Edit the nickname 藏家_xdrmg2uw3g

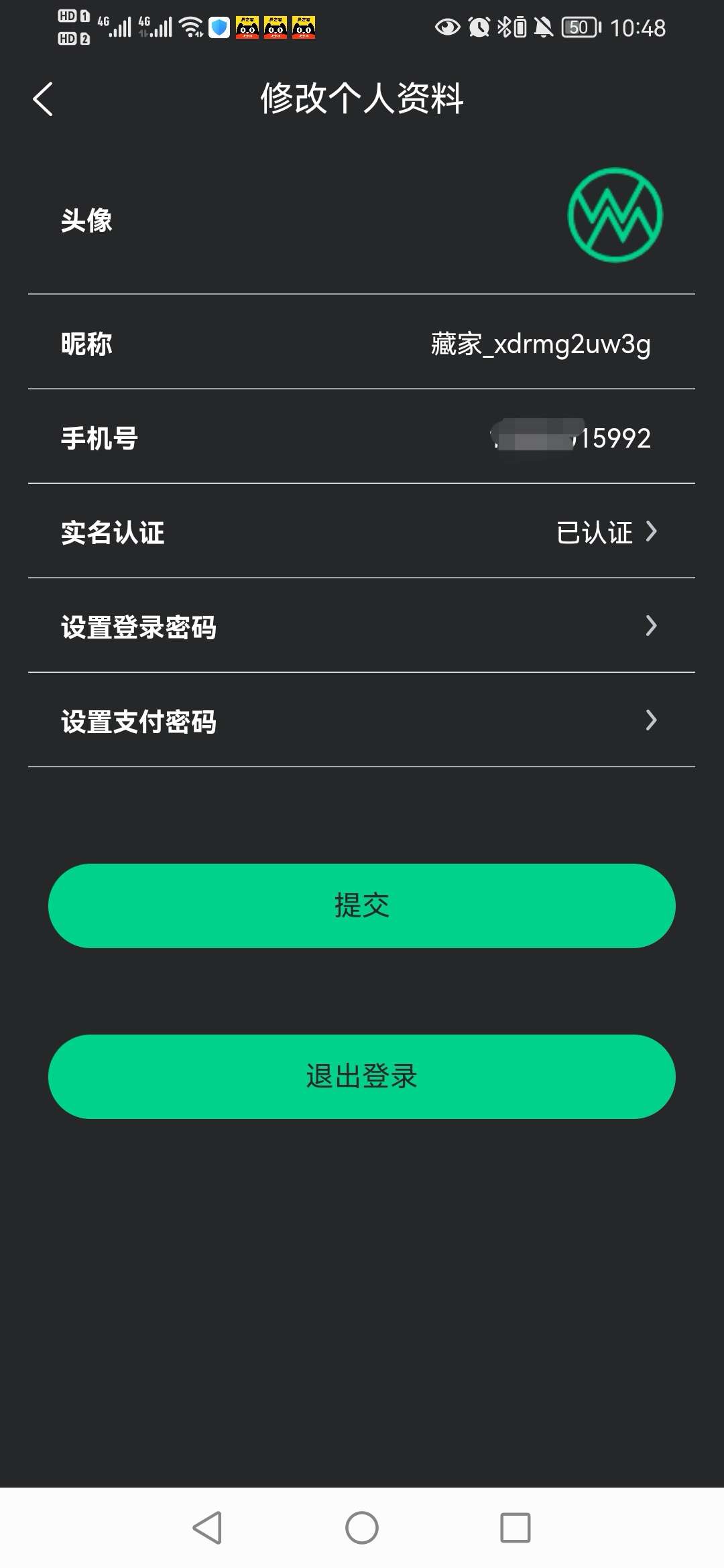point(361,342)
